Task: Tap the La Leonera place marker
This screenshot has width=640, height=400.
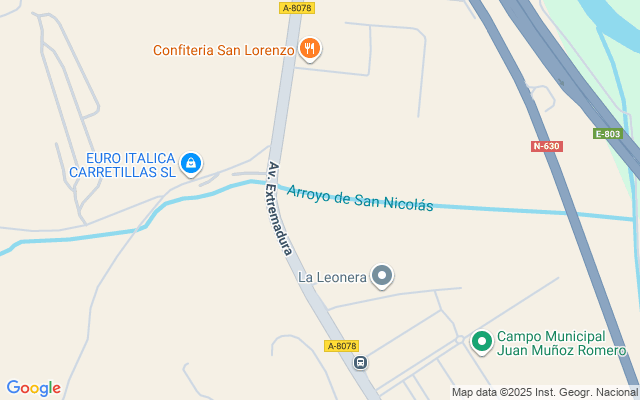Action: click(382, 276)
